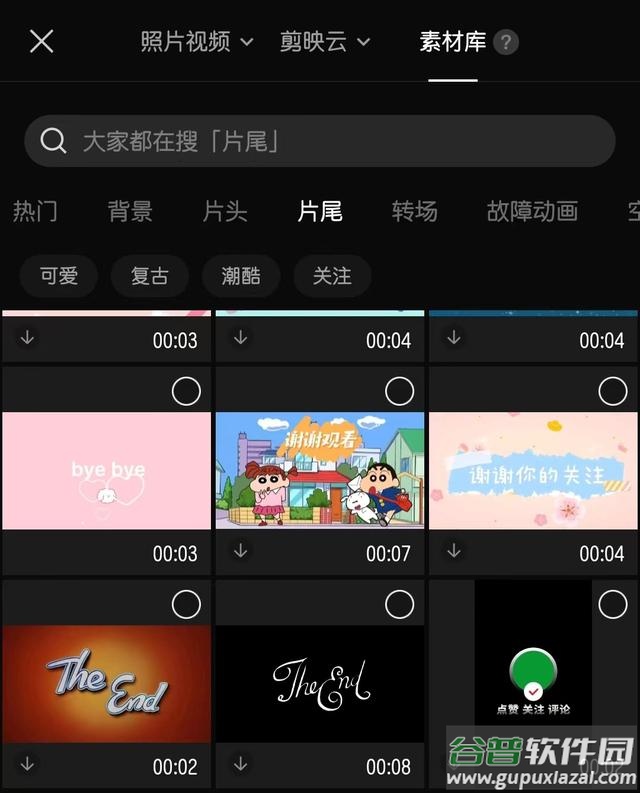
Task: Switch to the 片头 category tab
Action: coord(225,211)
